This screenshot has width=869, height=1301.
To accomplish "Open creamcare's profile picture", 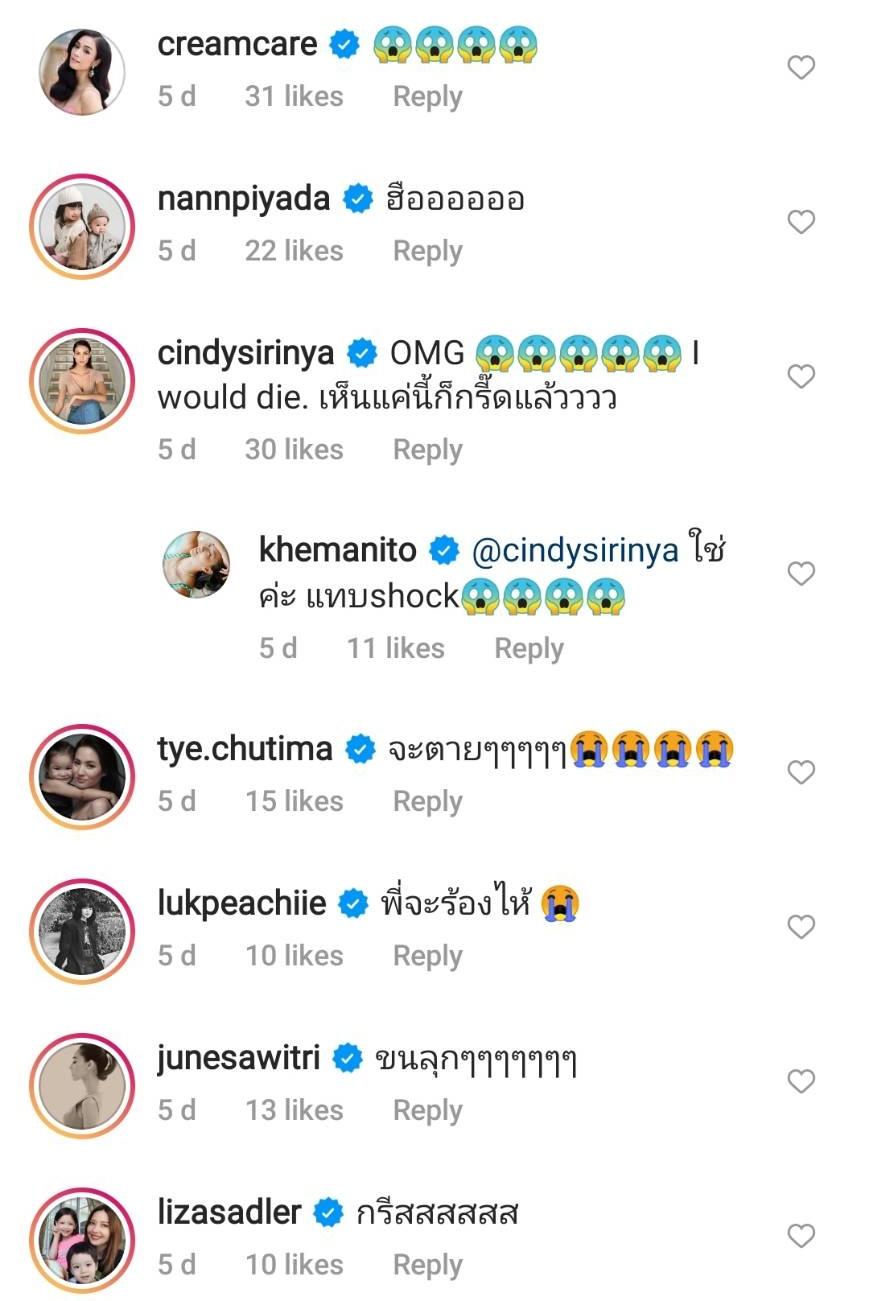I will [x=82, y=72].
